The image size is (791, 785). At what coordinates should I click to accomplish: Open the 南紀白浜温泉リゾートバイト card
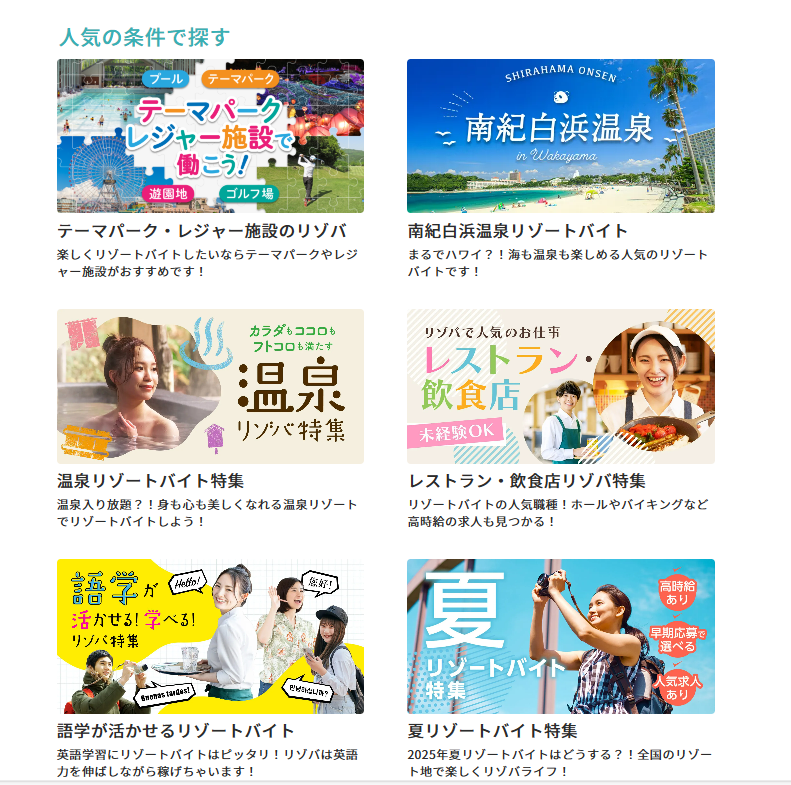(x=560, y=136)
